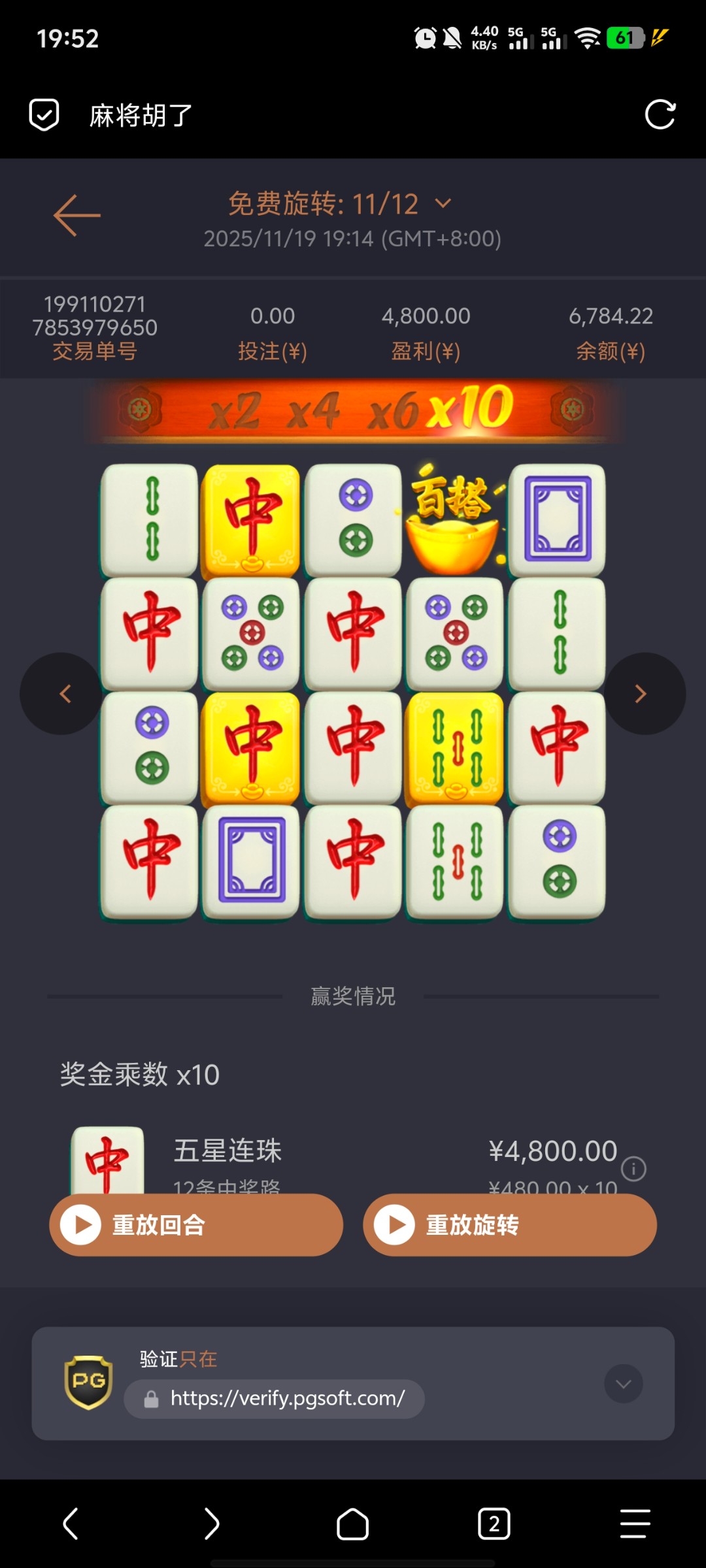Navigate forward in the browser toolbar

click(212, 1524)
